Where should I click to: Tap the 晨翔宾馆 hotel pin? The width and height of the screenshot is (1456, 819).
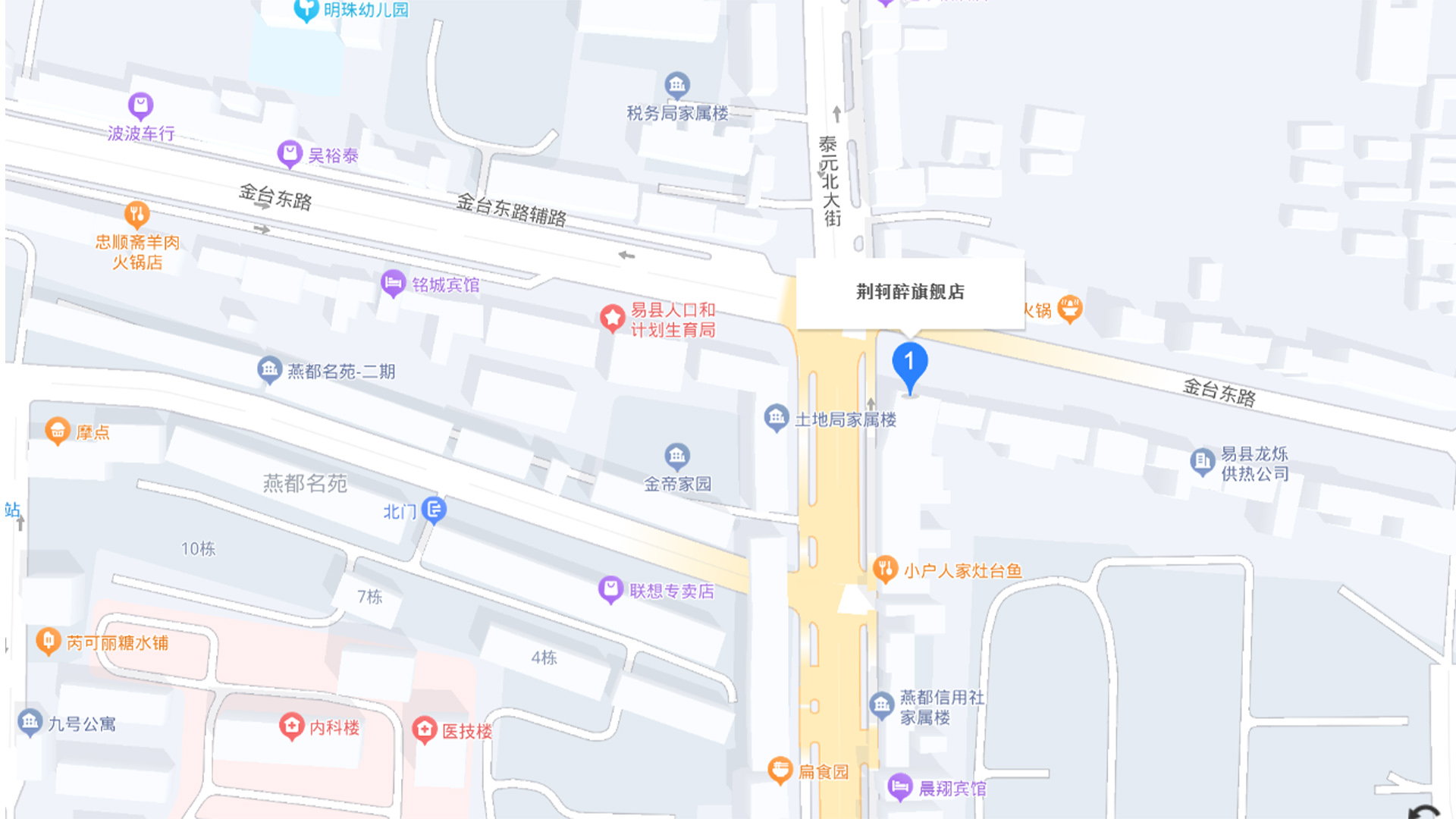(x=899, y=787)
